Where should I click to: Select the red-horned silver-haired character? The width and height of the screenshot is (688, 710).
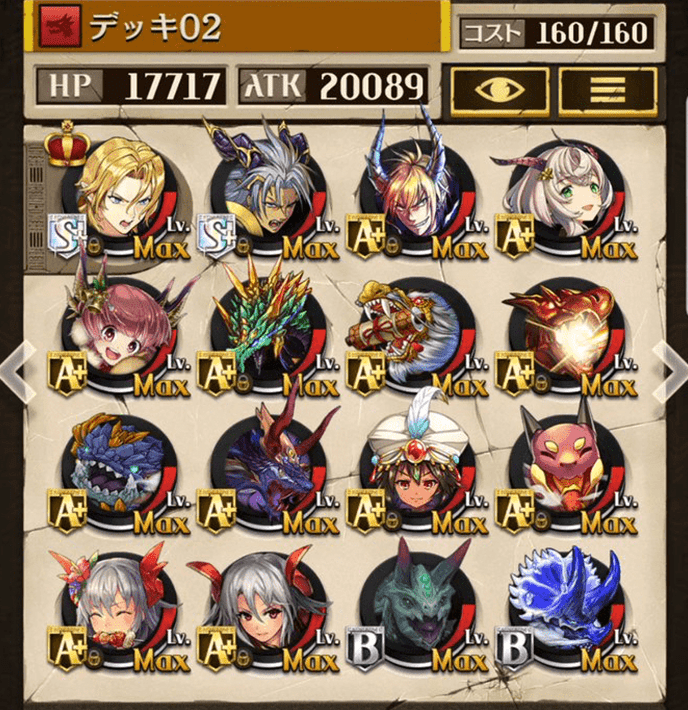(264, 605)
